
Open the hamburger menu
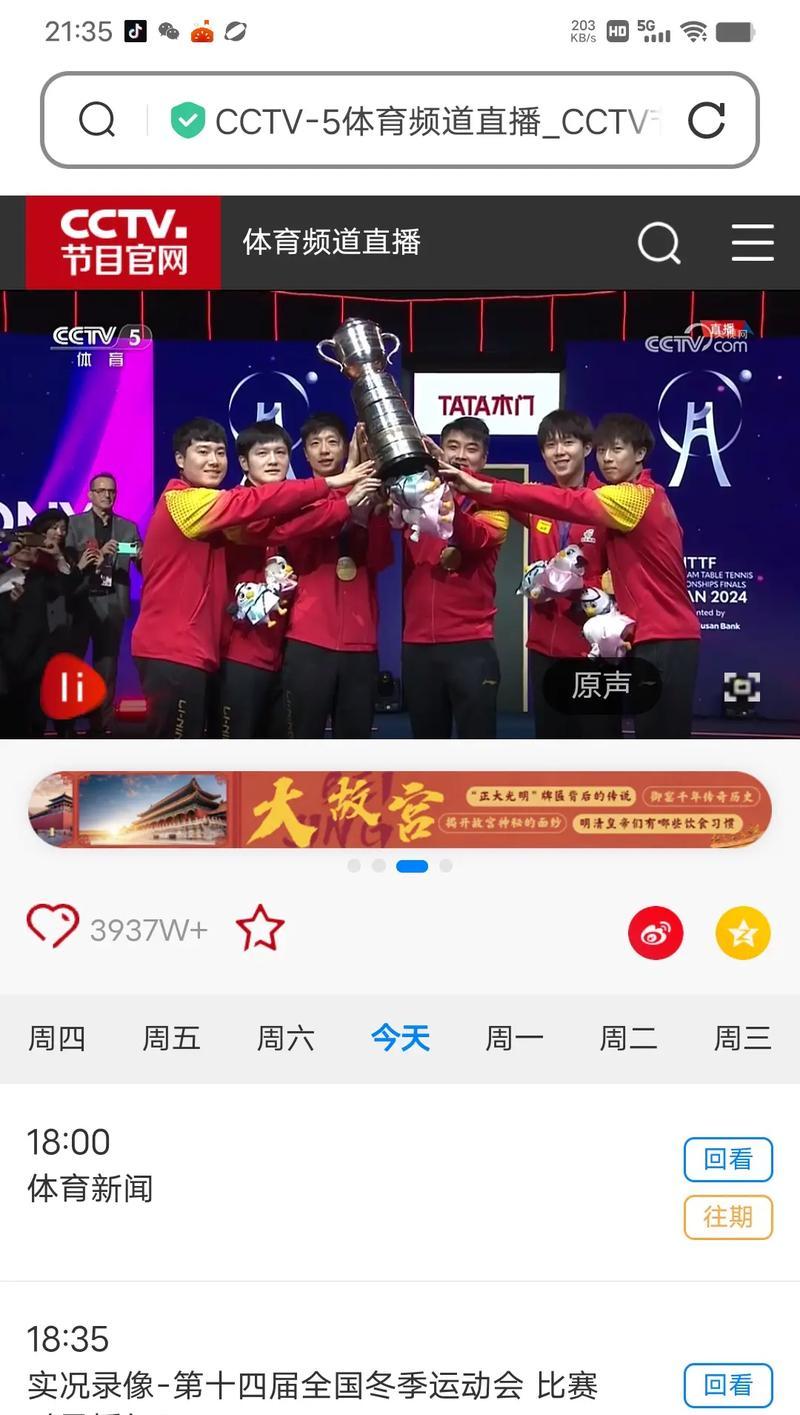[752, 242]
